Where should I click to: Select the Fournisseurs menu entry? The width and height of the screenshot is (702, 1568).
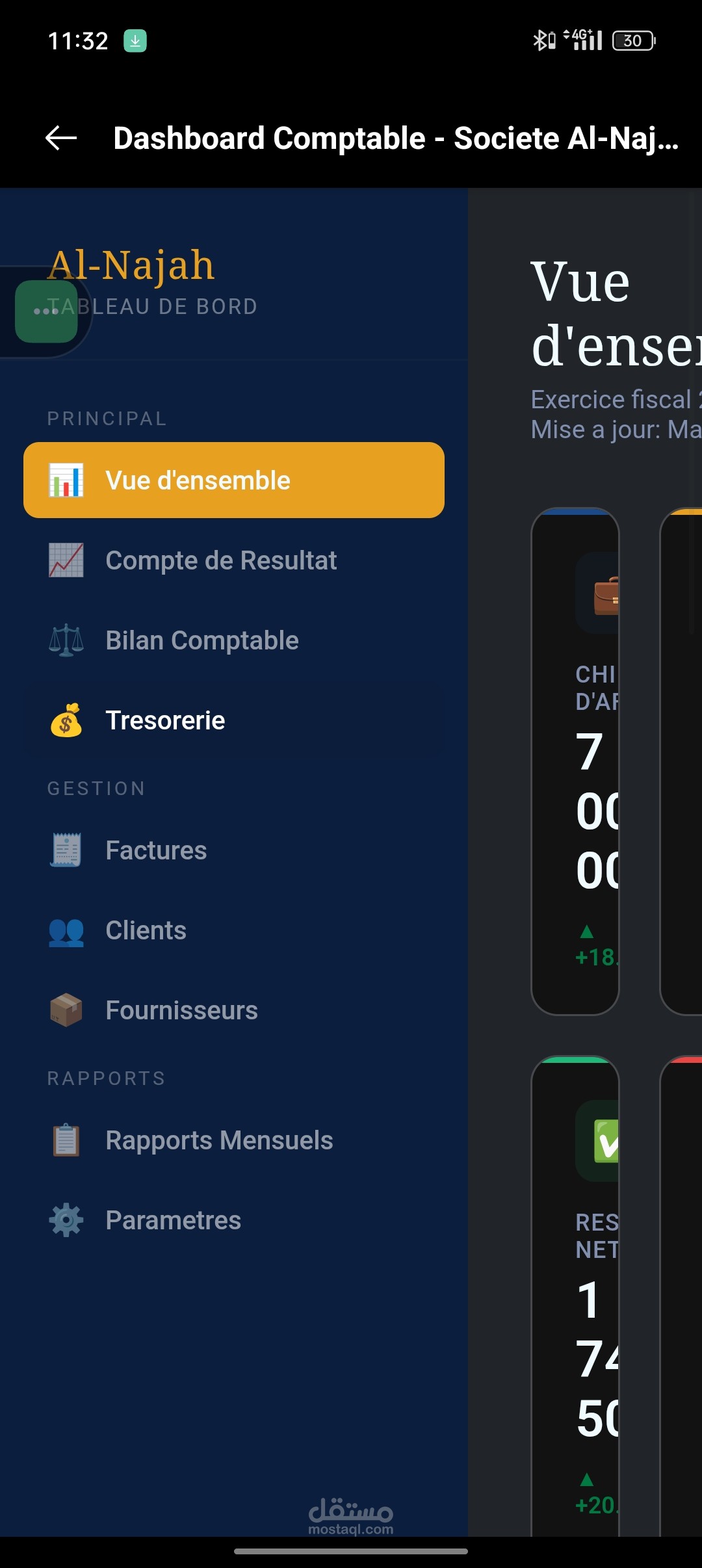(x=181, y=1010)
